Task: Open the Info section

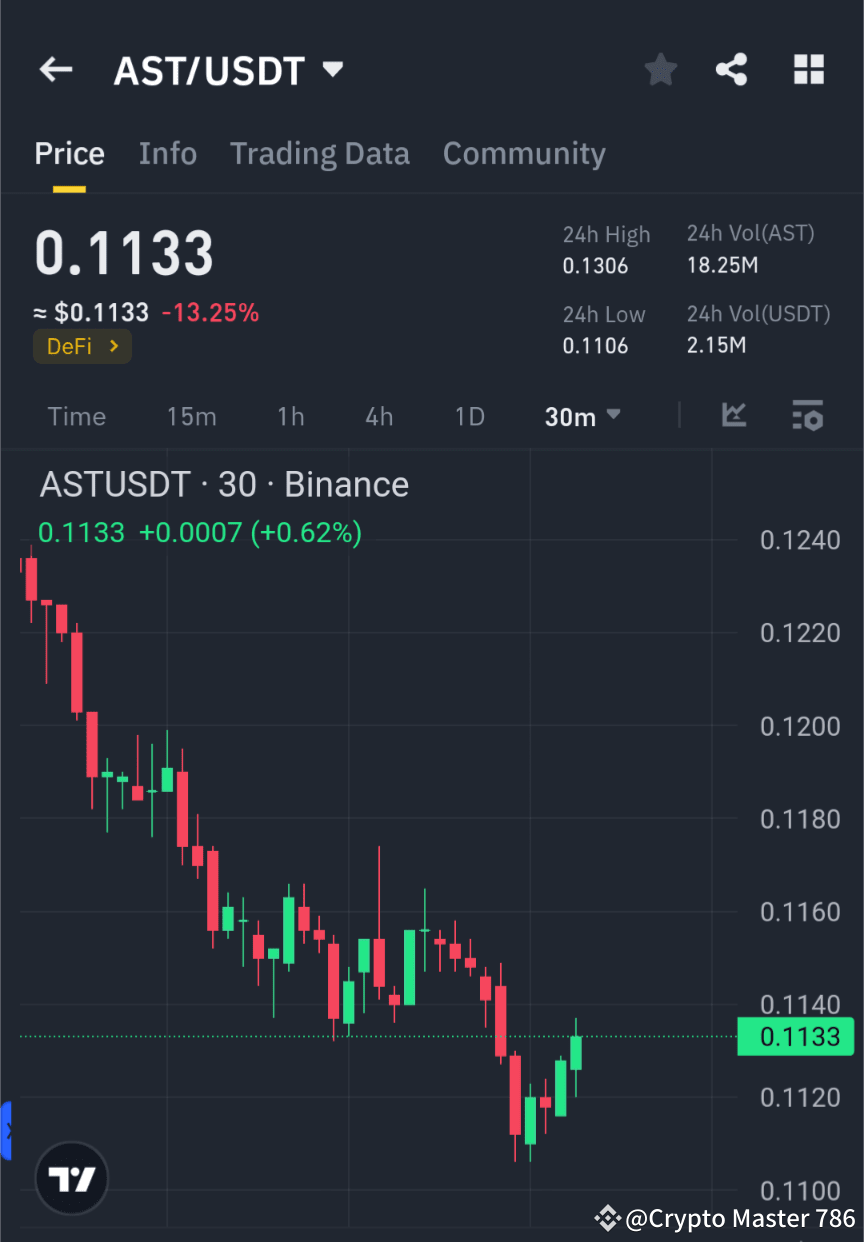Action: [x=167, y=153]
